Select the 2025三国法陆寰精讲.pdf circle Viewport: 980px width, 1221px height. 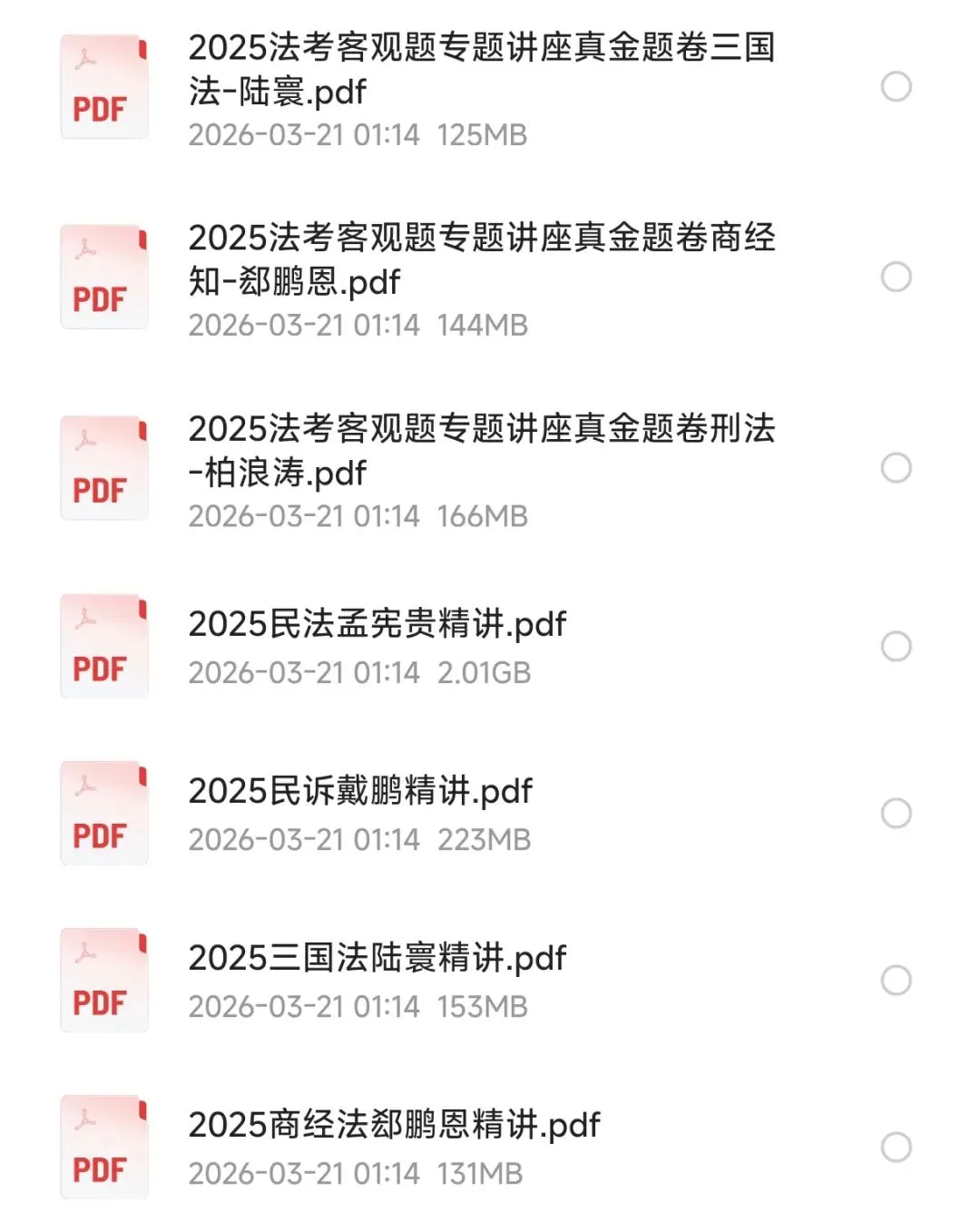(x=897, y=981)
